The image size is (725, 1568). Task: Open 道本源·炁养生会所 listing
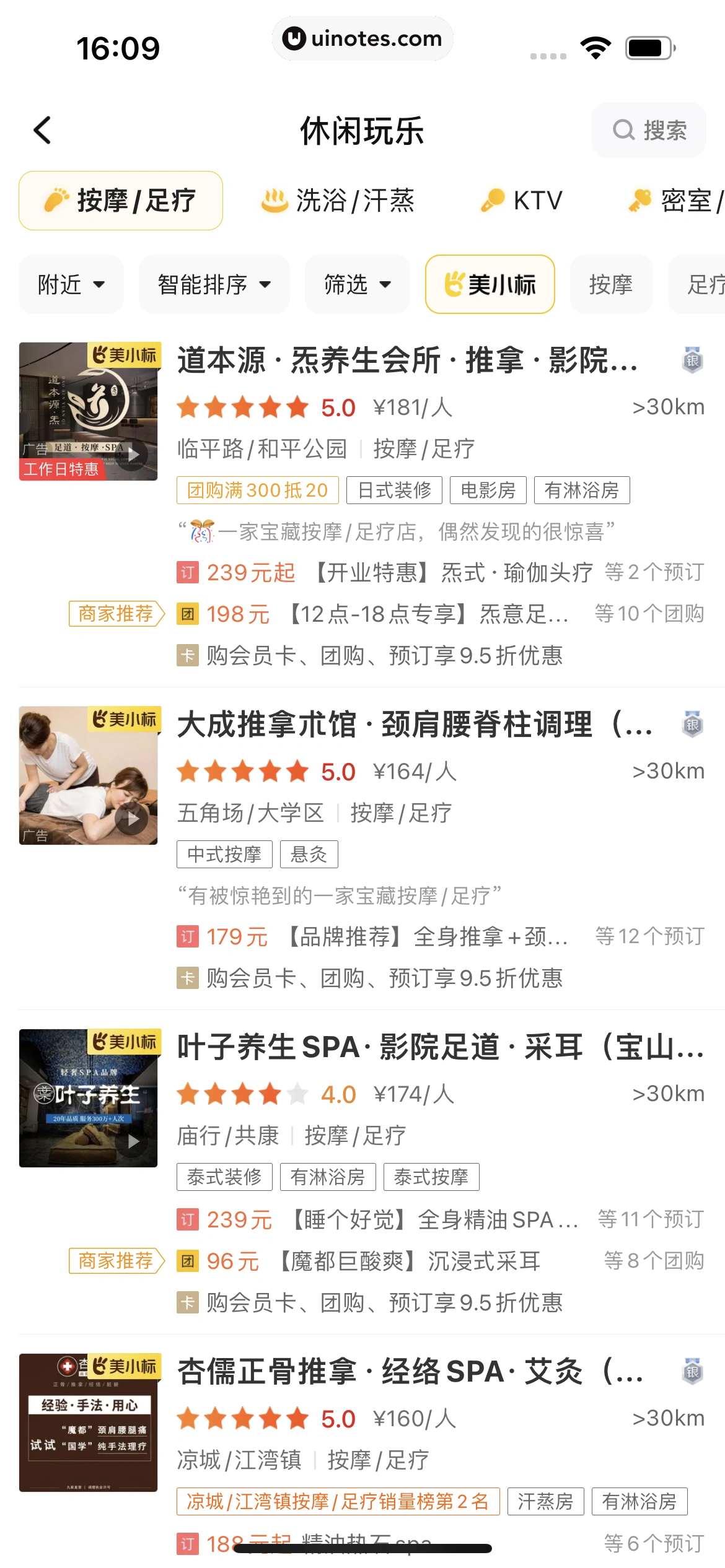(x=406, y=360)
